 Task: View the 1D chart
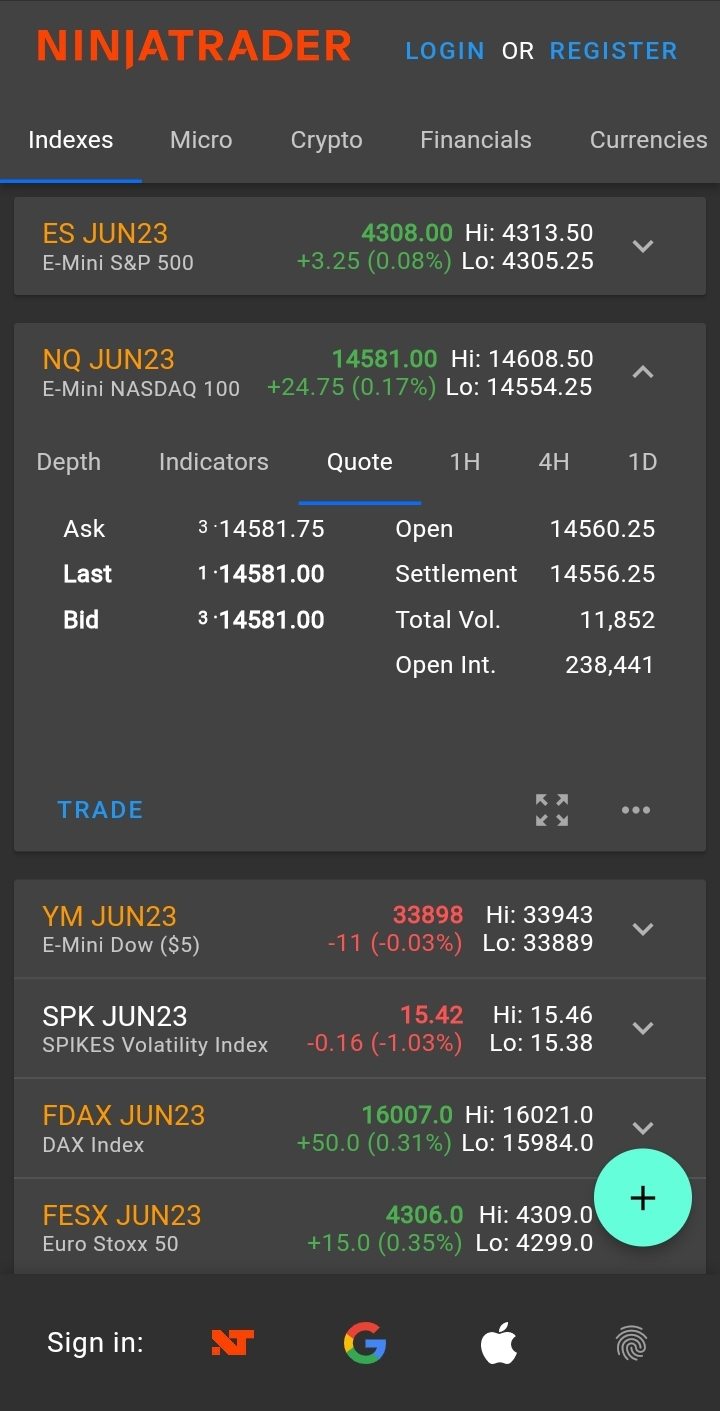642,462
